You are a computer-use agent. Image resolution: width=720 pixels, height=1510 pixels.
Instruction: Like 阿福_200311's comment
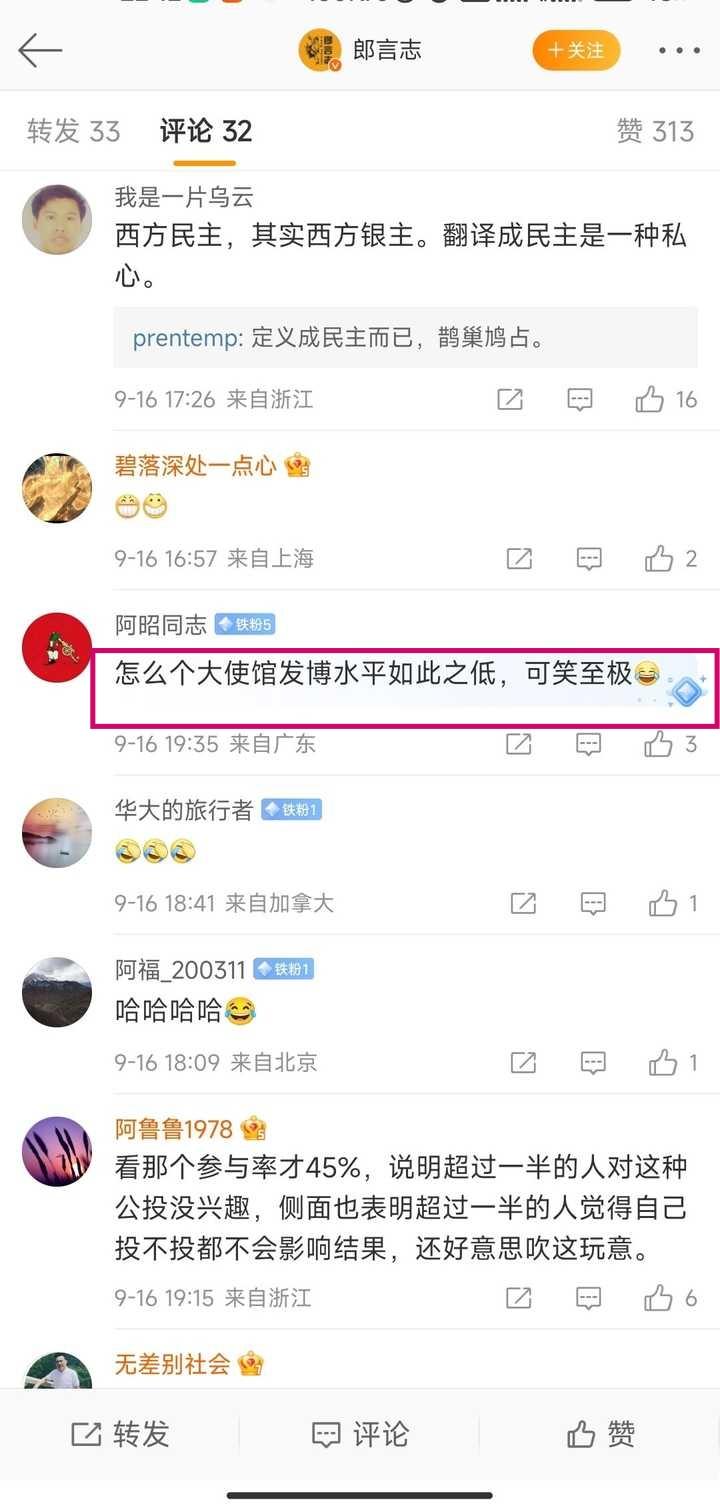[663, 1063]
